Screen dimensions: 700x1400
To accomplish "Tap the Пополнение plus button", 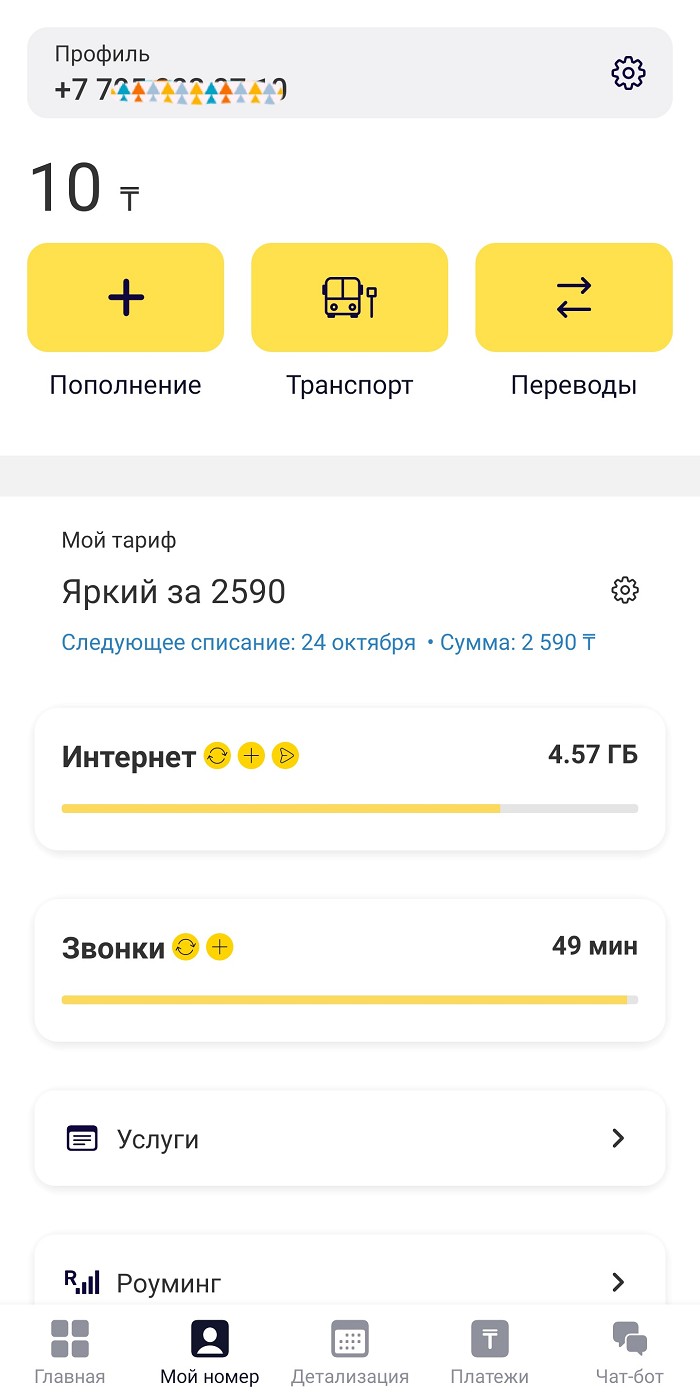I will point(125,297).
